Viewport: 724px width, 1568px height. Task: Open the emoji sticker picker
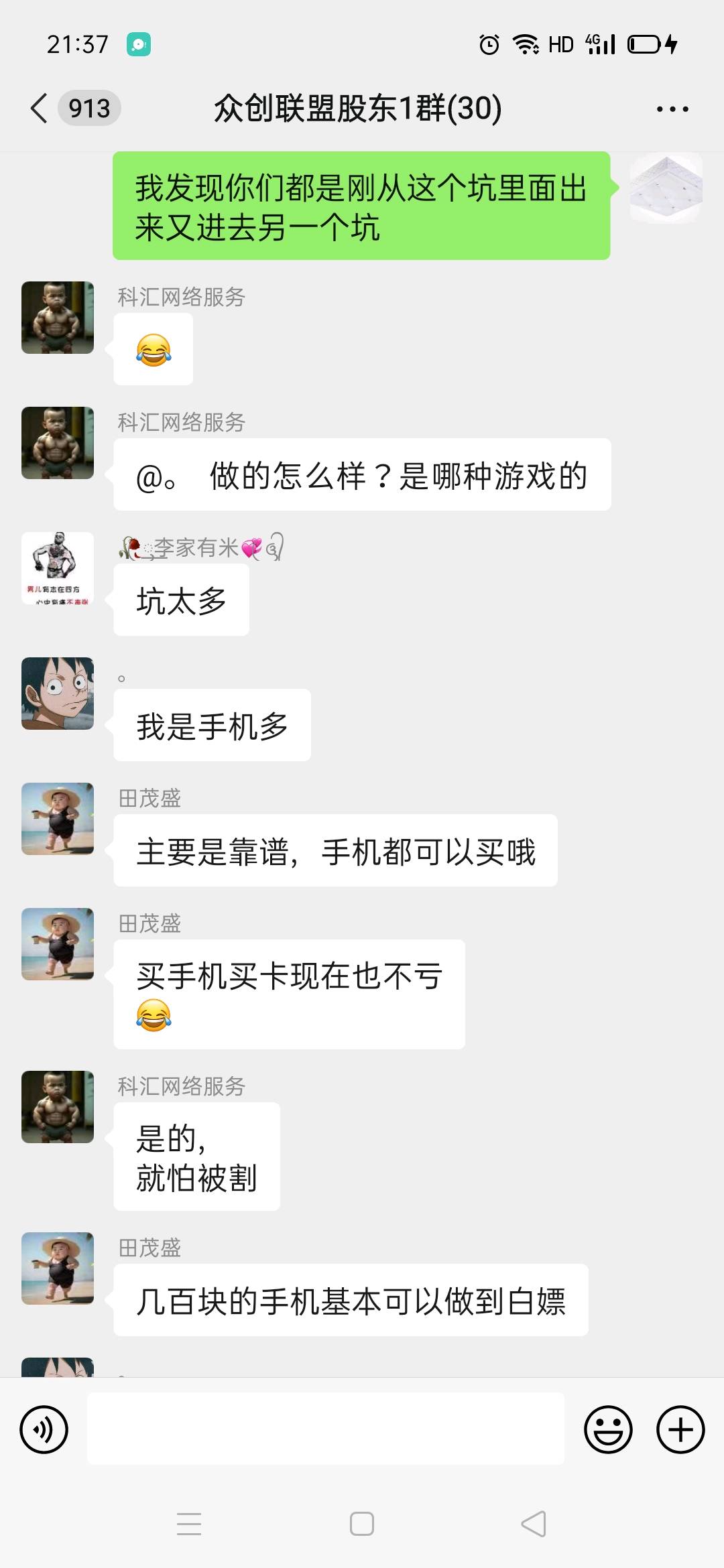pyautogui.click(x=608, y=1429)
